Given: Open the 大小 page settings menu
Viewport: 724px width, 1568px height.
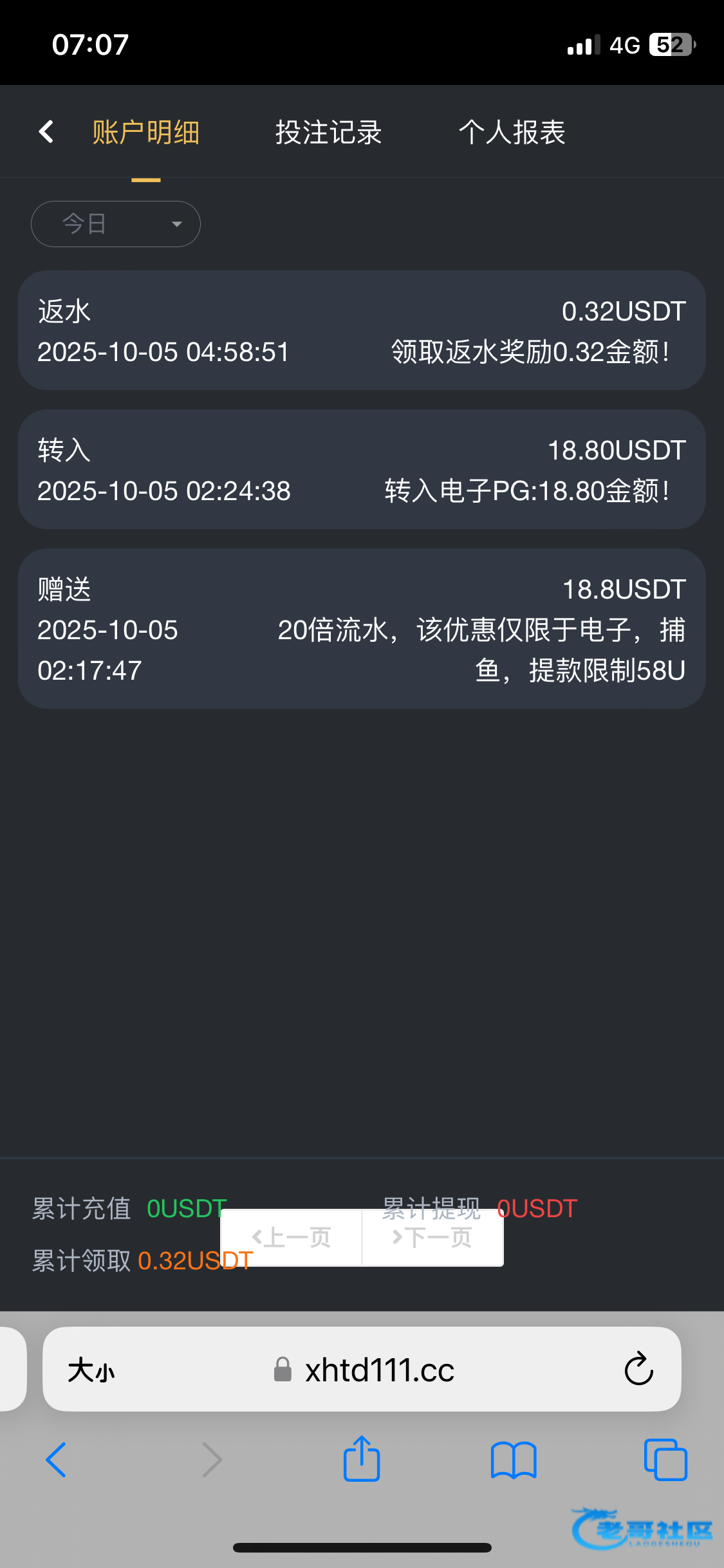Looking at the screenshot, I should click(91, 1370).
